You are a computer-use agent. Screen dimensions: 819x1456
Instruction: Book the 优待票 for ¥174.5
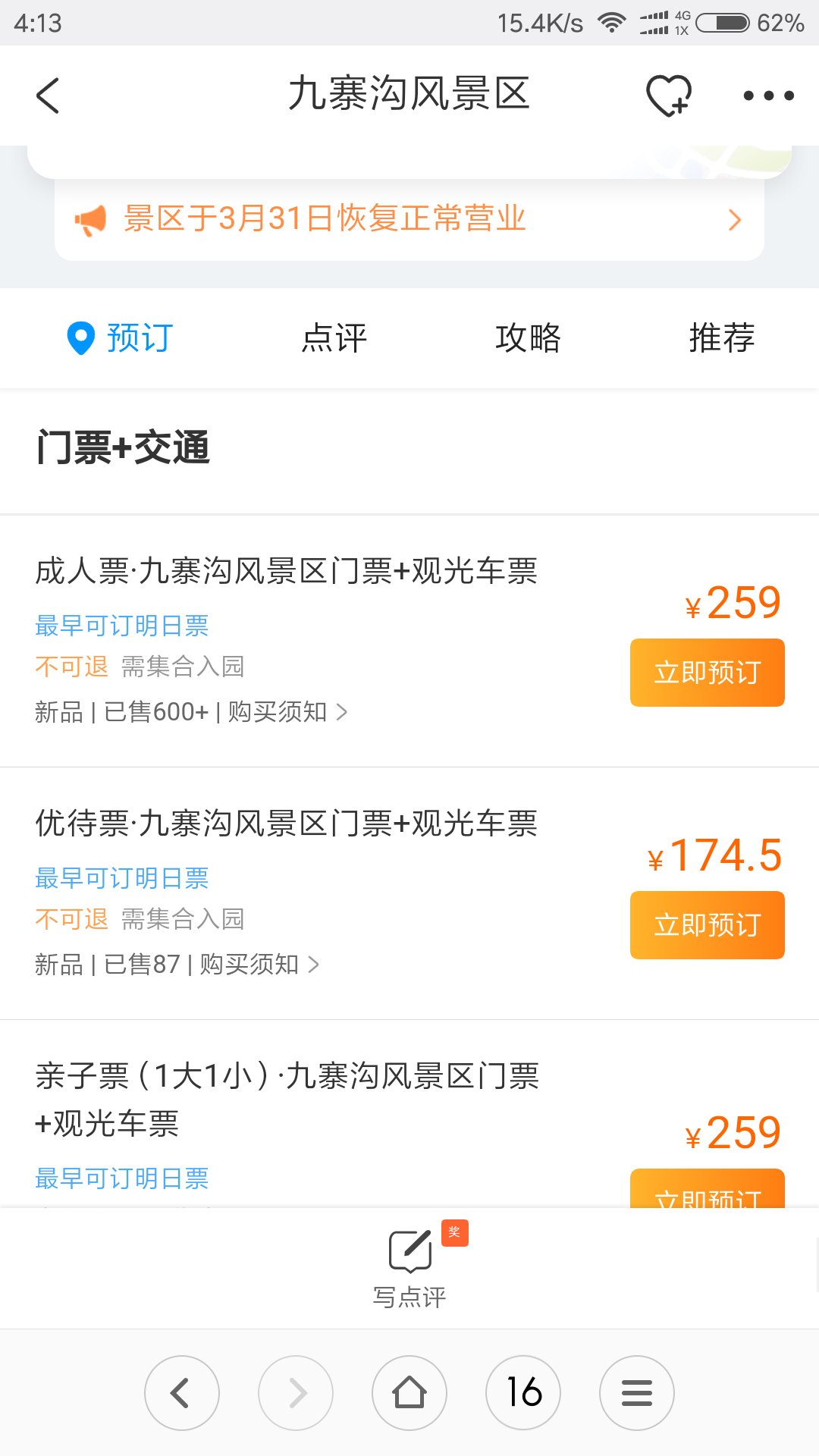(707, 925)
